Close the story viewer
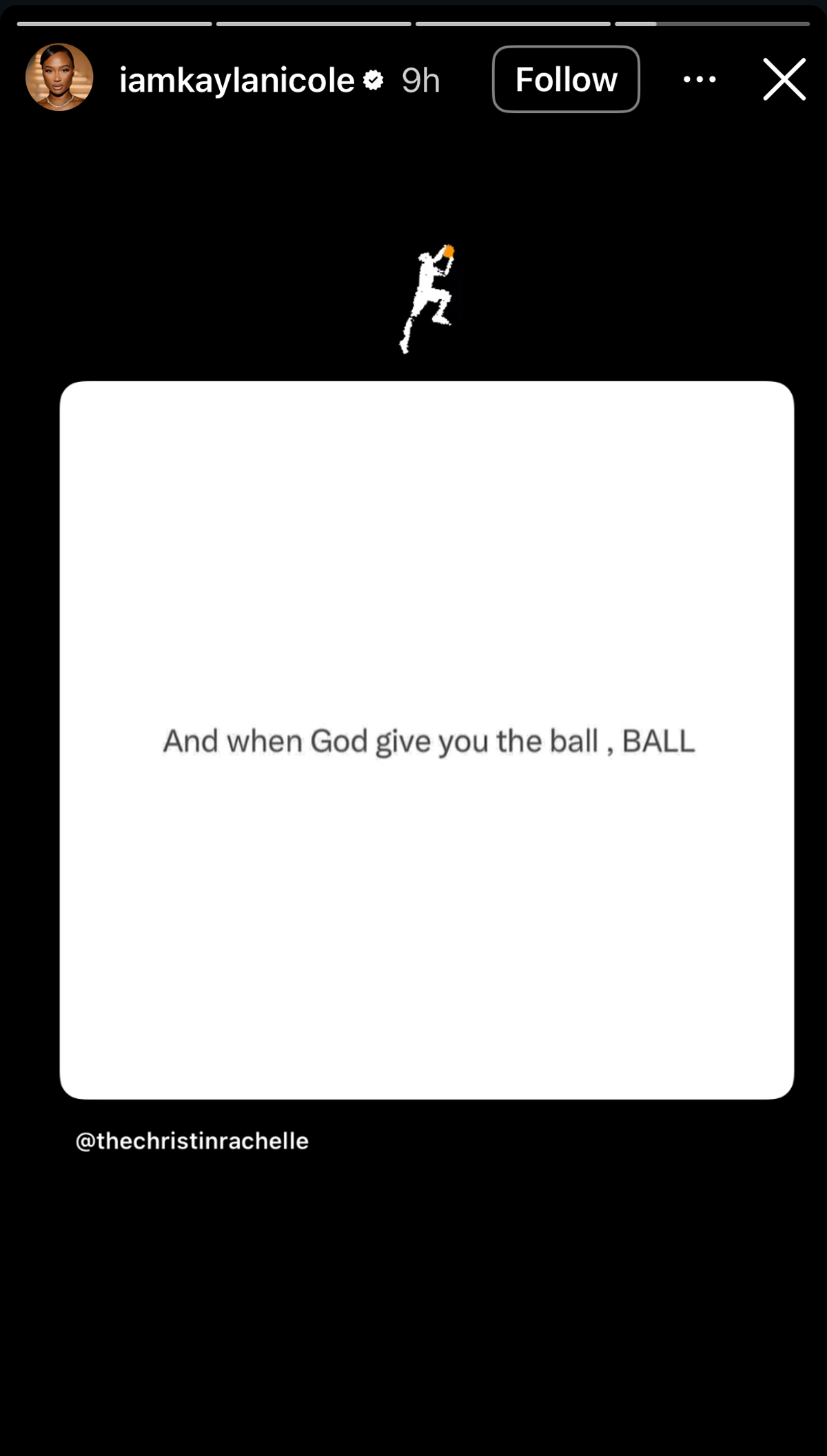Viewport: 827px width, 1456px height. pos(784,79)
